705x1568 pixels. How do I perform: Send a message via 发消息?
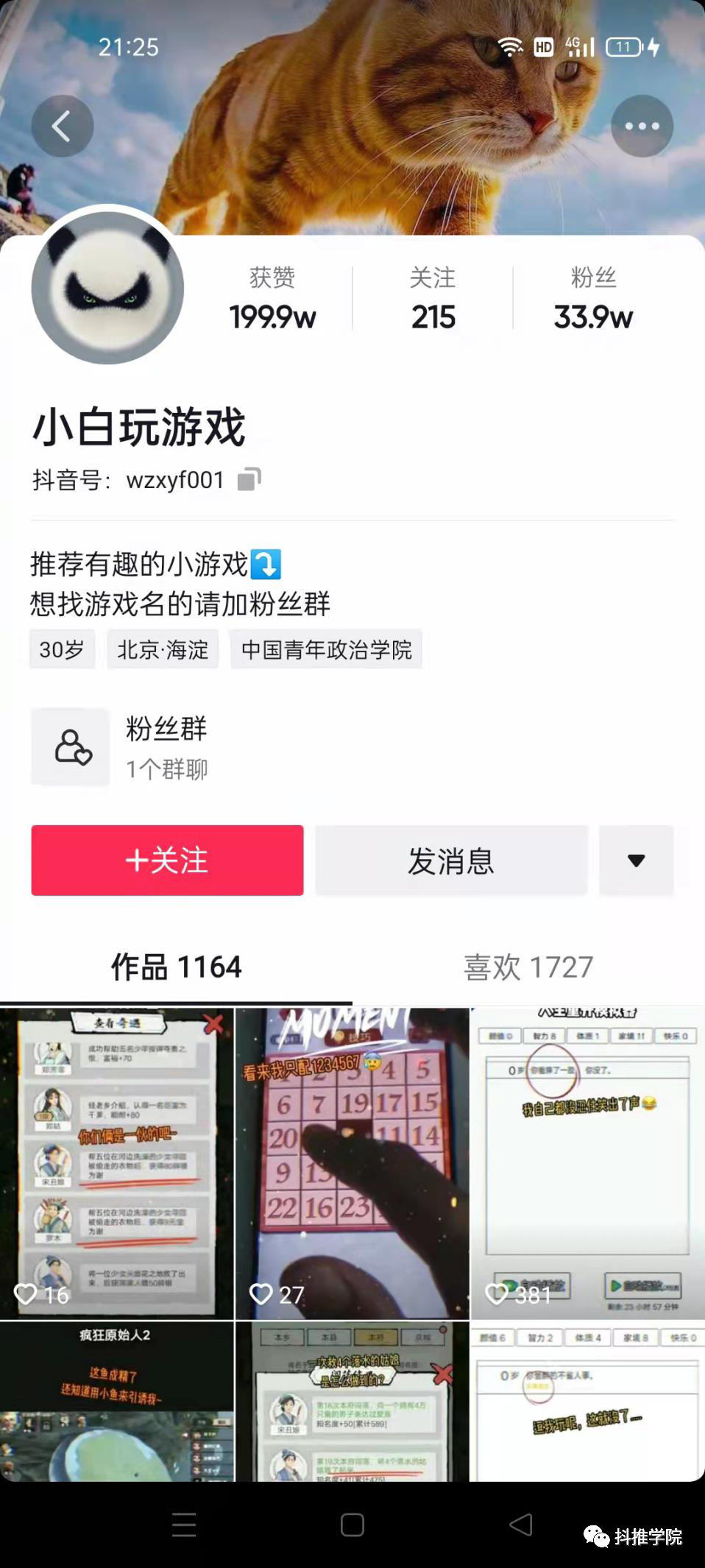coord(450,860)
